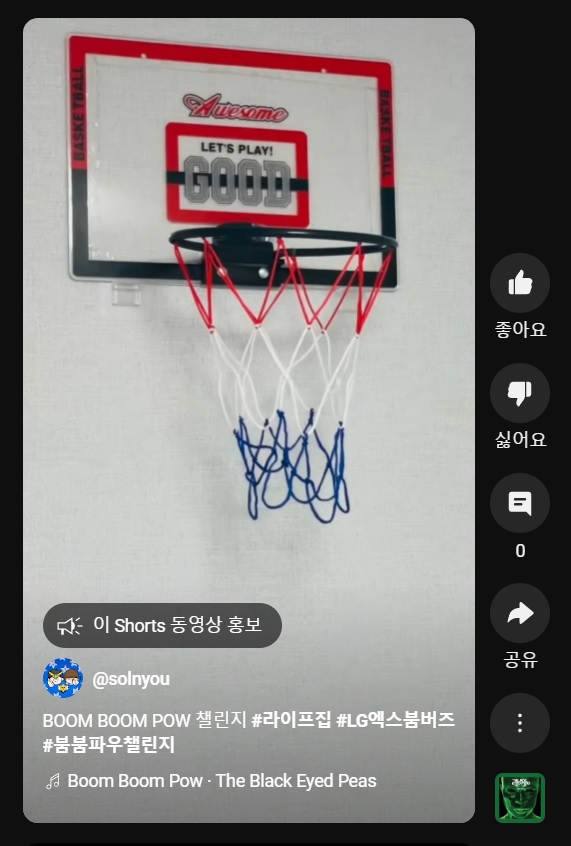Dislike this Shorts video

(x=520, y=393)
